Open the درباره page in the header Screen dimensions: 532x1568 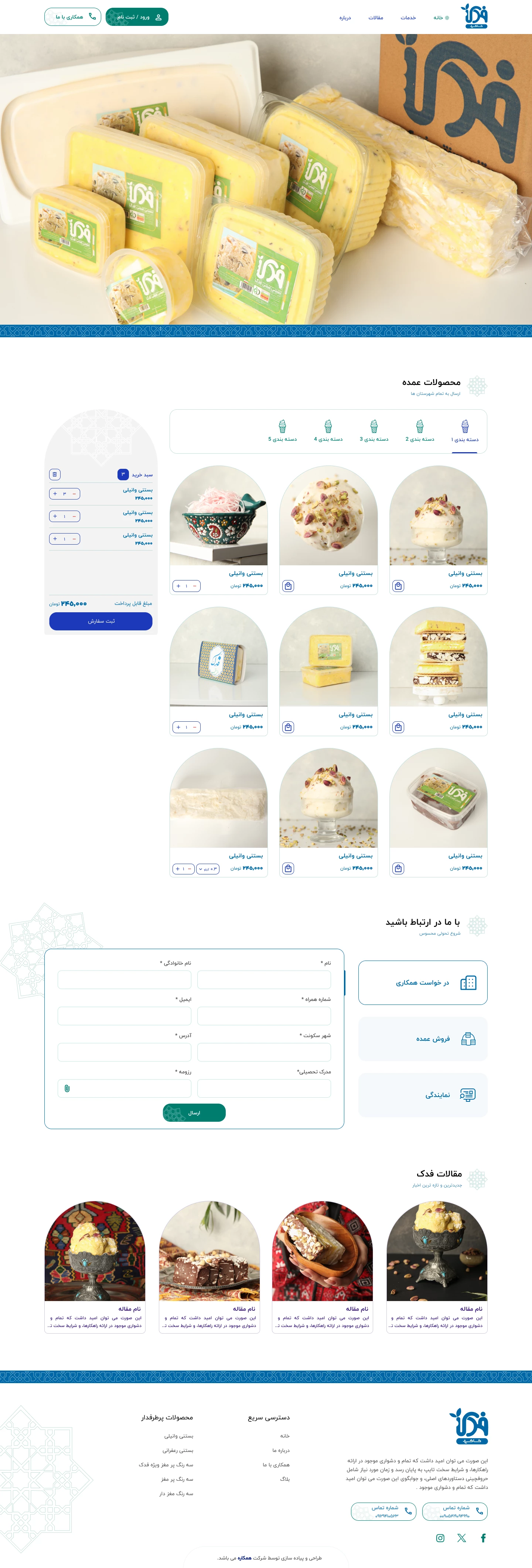(345, 18)
